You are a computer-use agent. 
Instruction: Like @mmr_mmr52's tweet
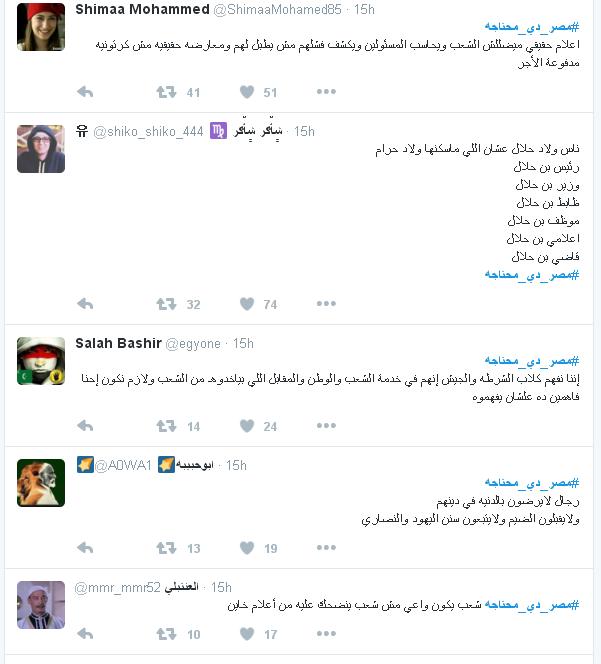[247, 634]
